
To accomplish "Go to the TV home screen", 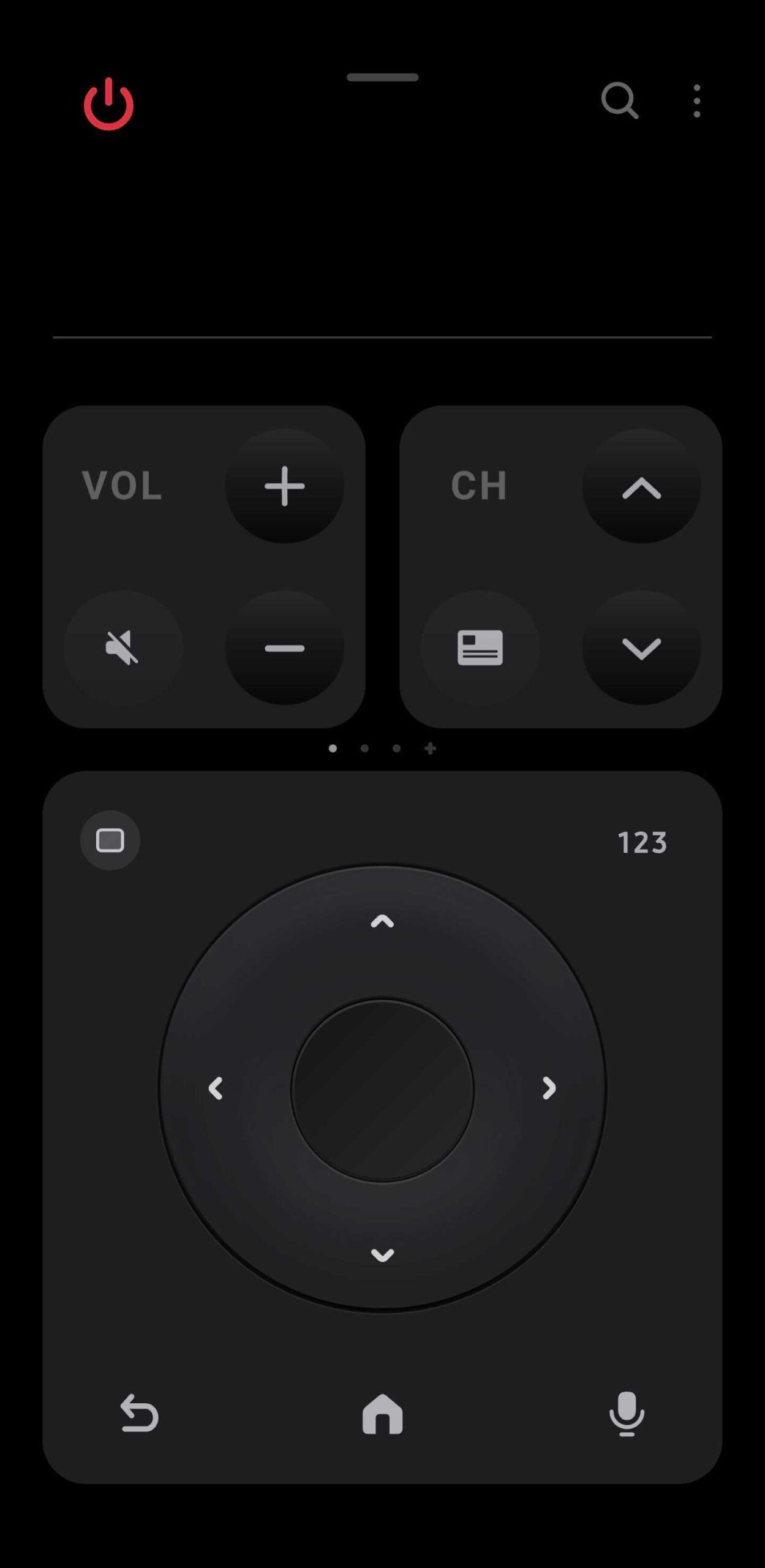I will click(382, 1414).
